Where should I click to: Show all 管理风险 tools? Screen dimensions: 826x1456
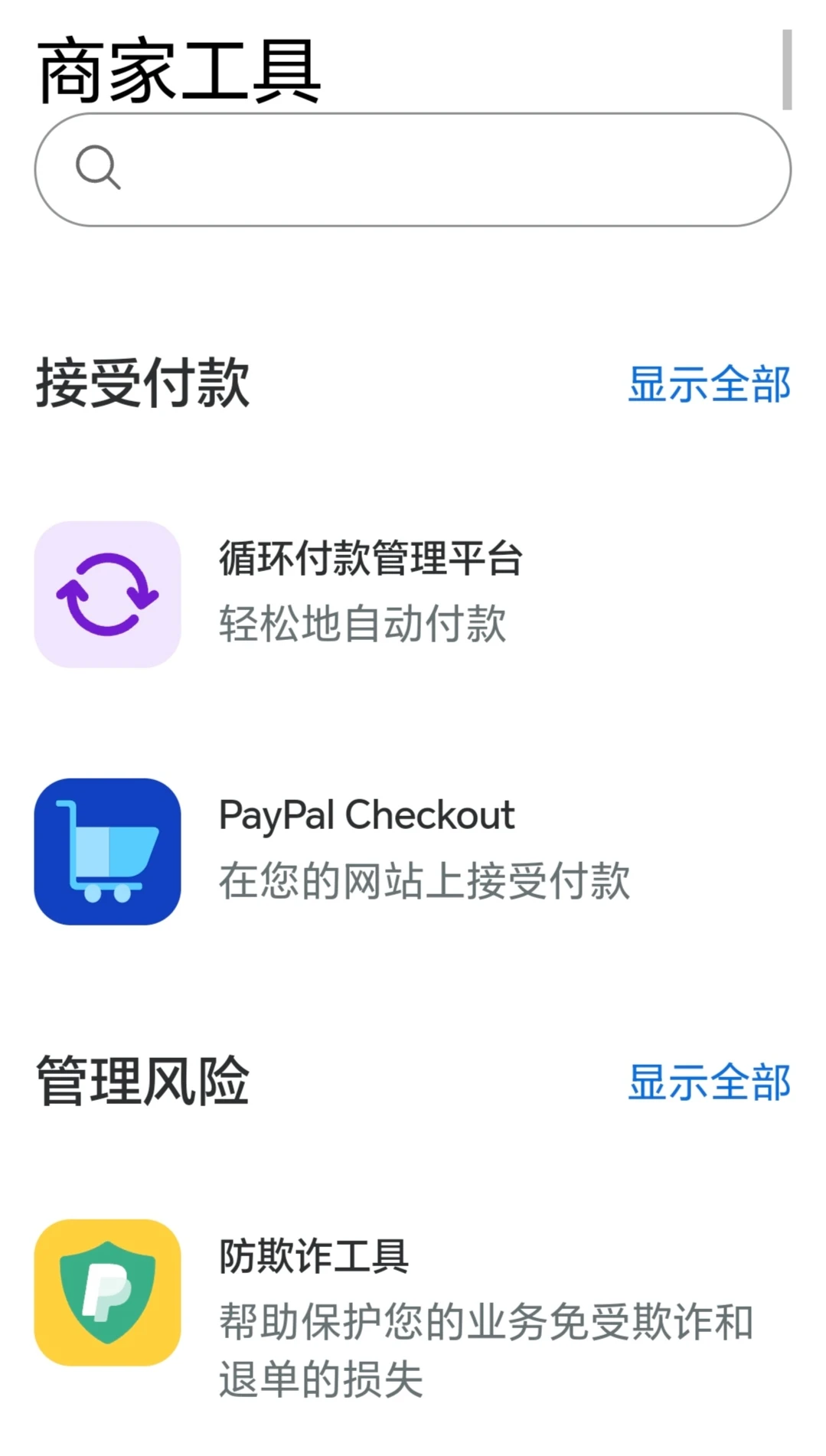click(708, 1082)
